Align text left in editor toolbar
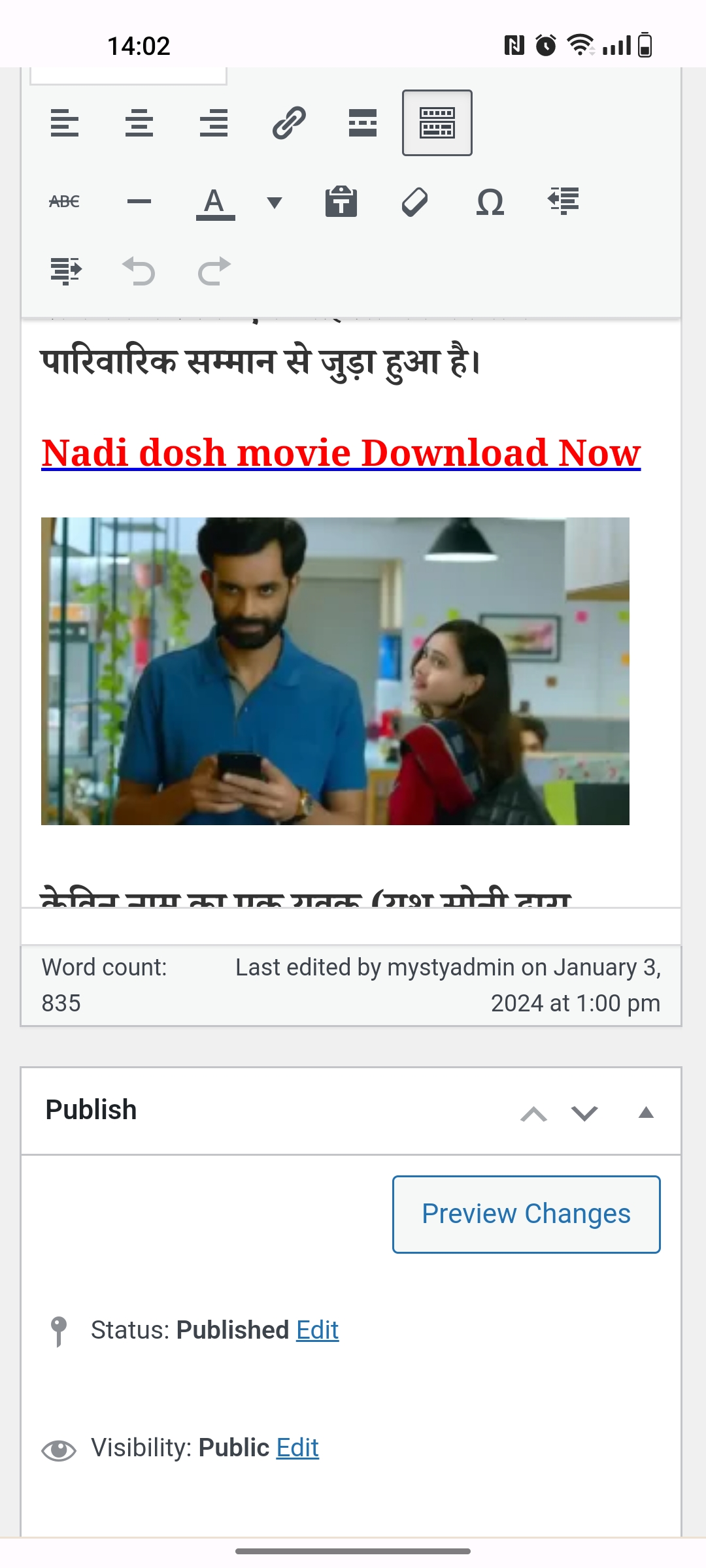Image resolution: width=706 pixels, height=1568 pixels. 65,123
